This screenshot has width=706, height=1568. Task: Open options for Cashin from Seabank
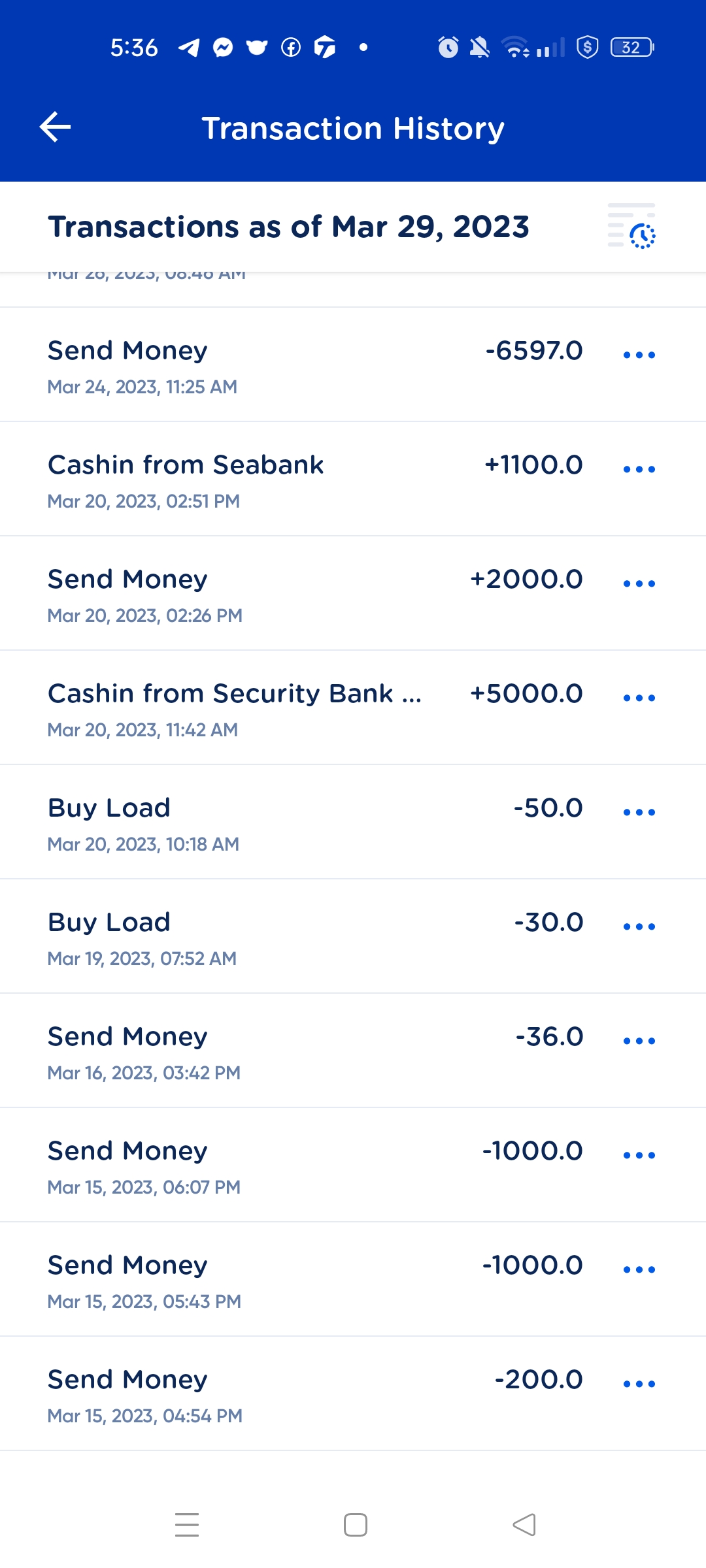point(639,469)
